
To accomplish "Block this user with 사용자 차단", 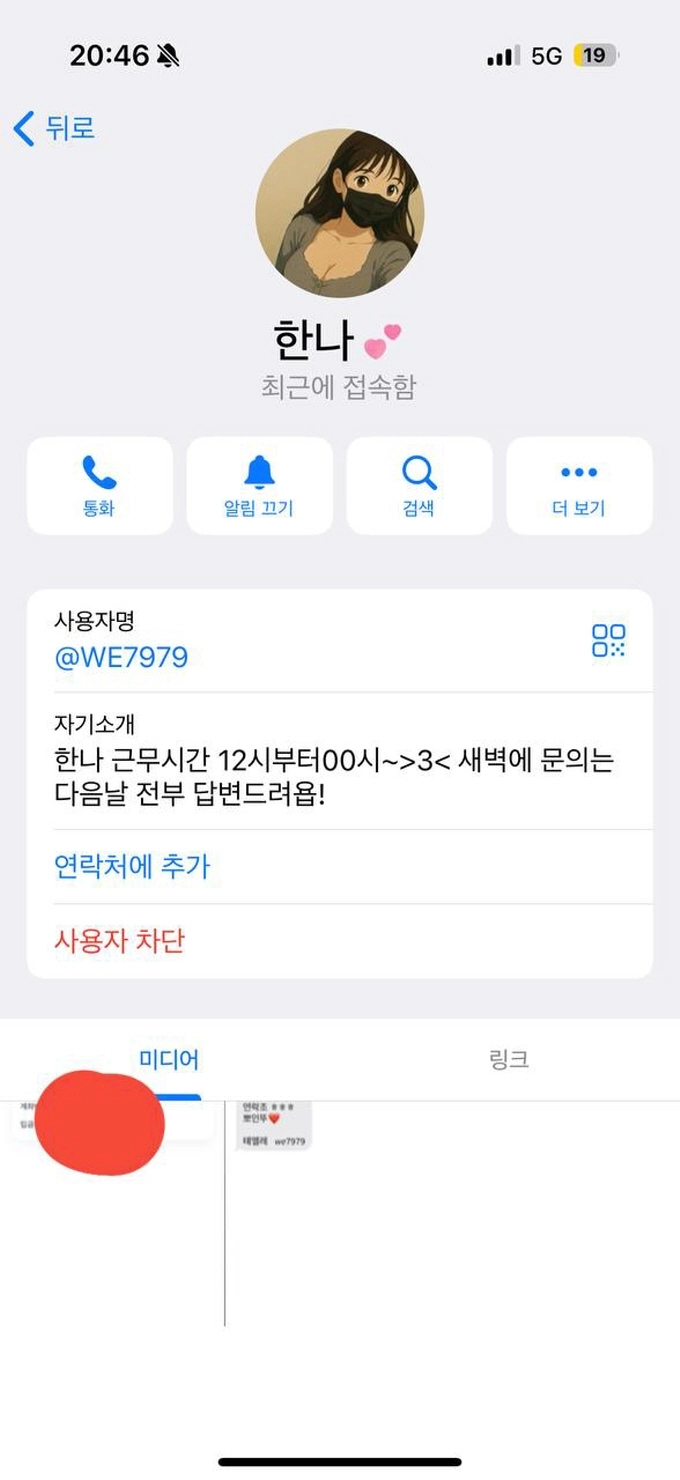I will pos(119,940).
